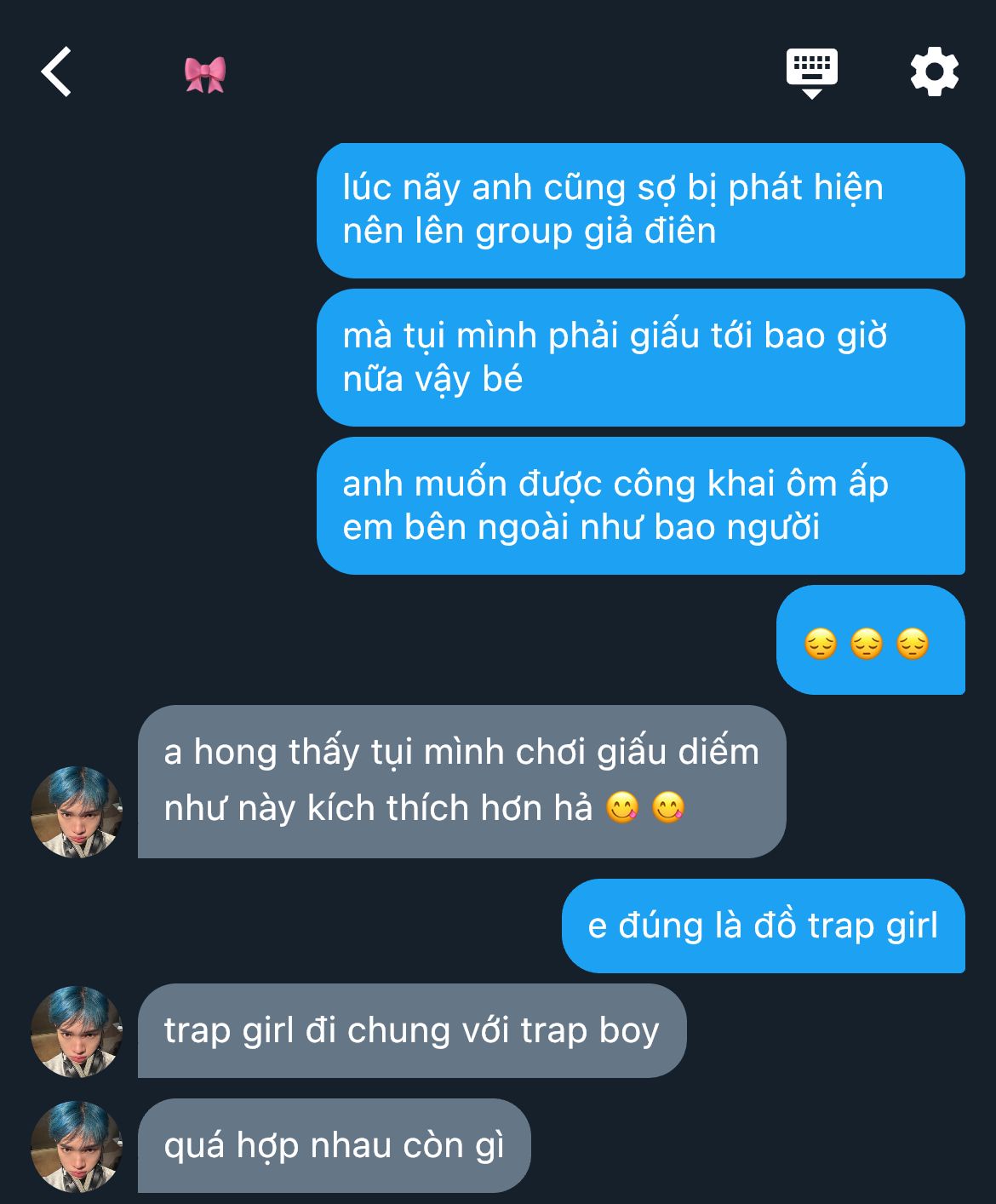The height and width of the screenshot is (1204, 996).
Task: Open the bow emoji contact title
Action: pyautogui.click(x=205, y=74)
